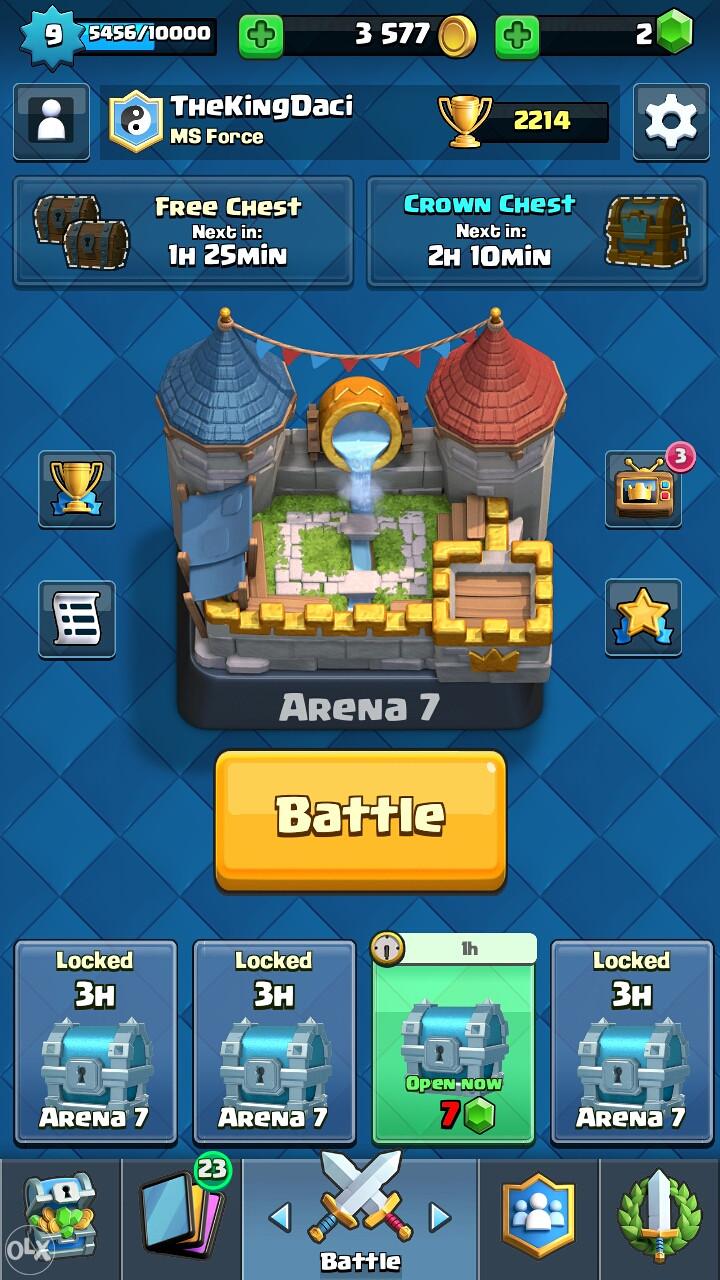Viewport: 720px width, 1280px height.
Task: Open the star achievements icon
Action: pos(643,617)
